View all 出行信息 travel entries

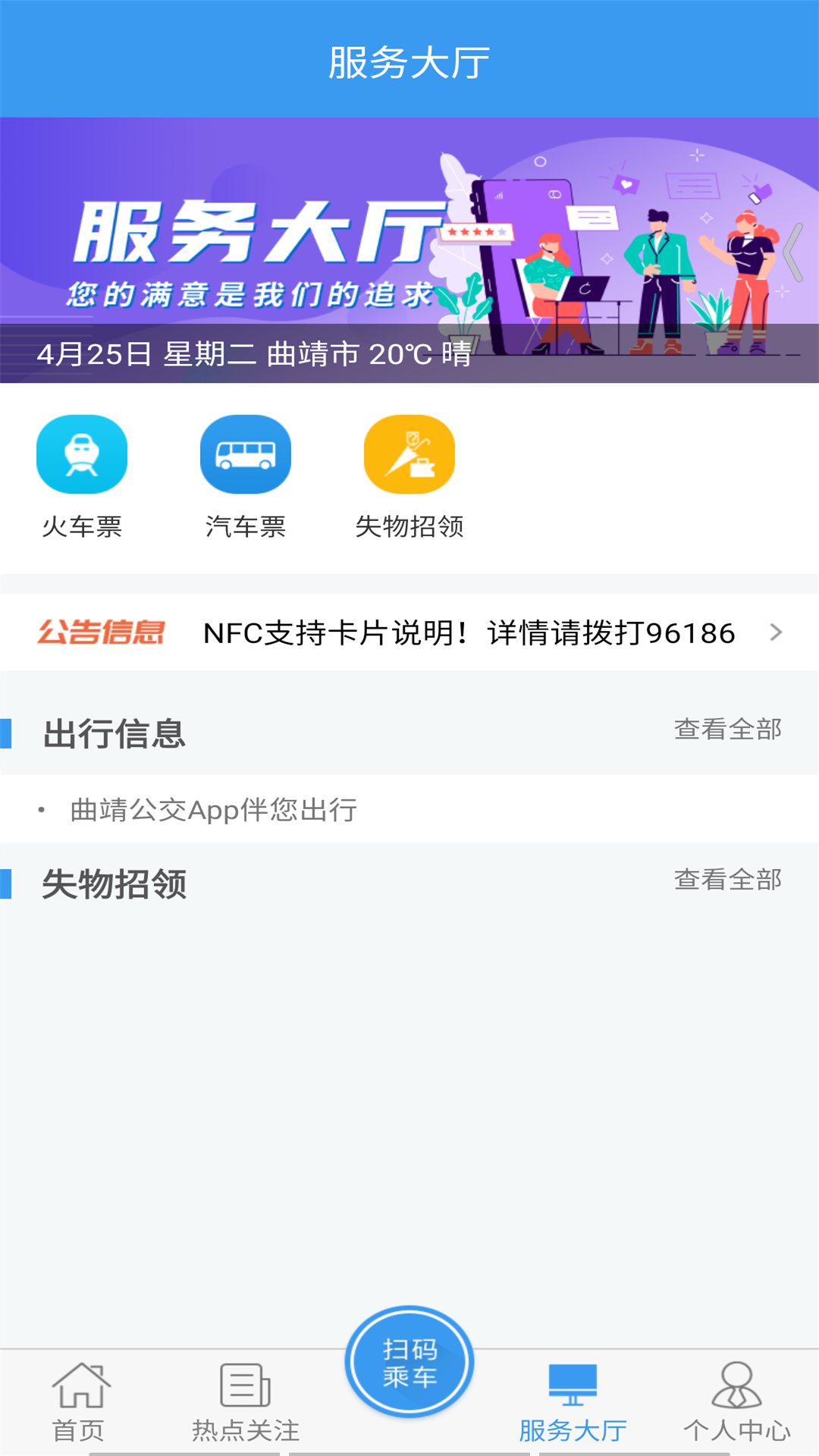point(728,730)
